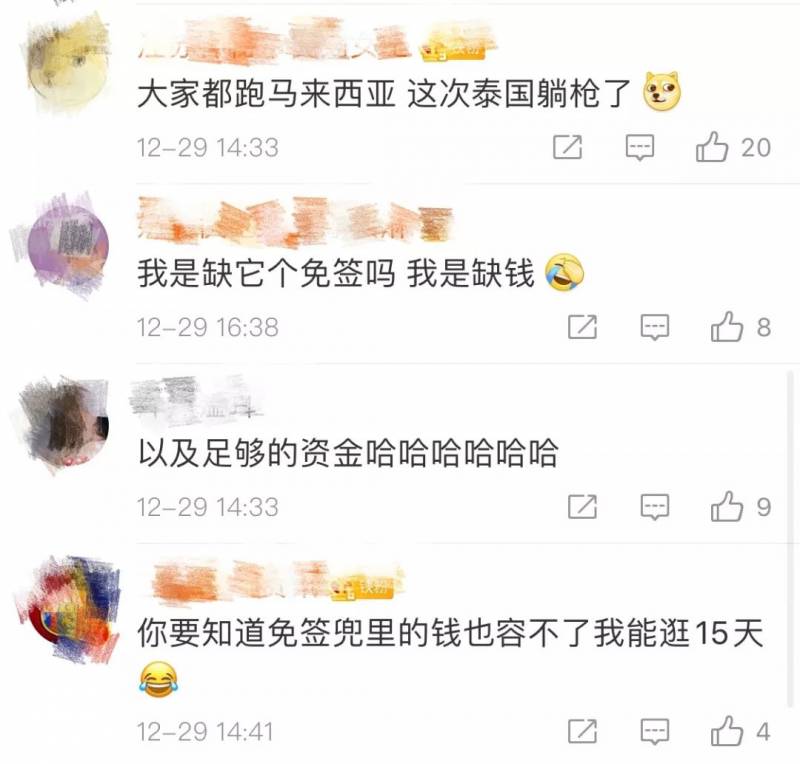Reply to the comment 你要知道免签兜里的钱

coord(654,731)
